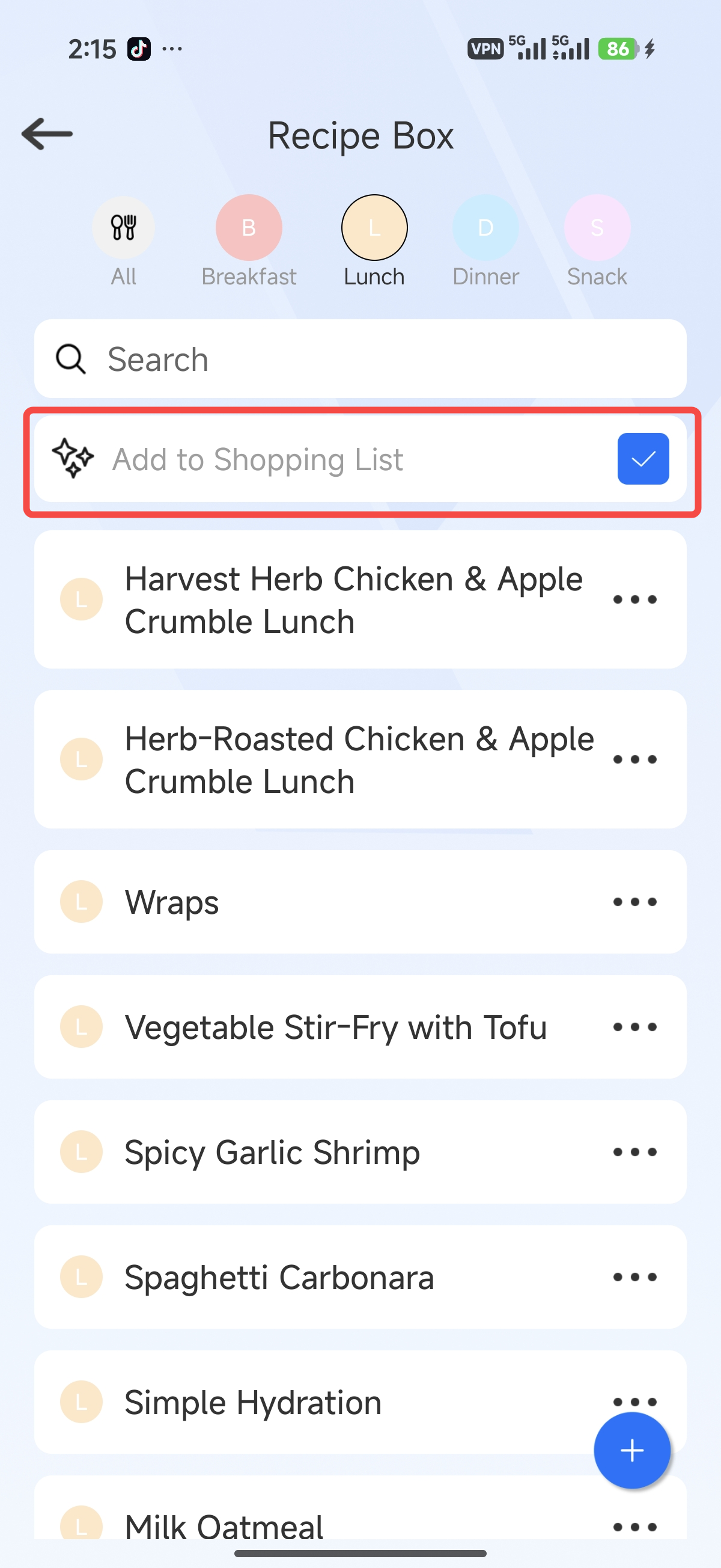Image resolution: width=721 pixels, height=1568 pixels.
Task: Switch to the Dinner category
Action: 485,227
